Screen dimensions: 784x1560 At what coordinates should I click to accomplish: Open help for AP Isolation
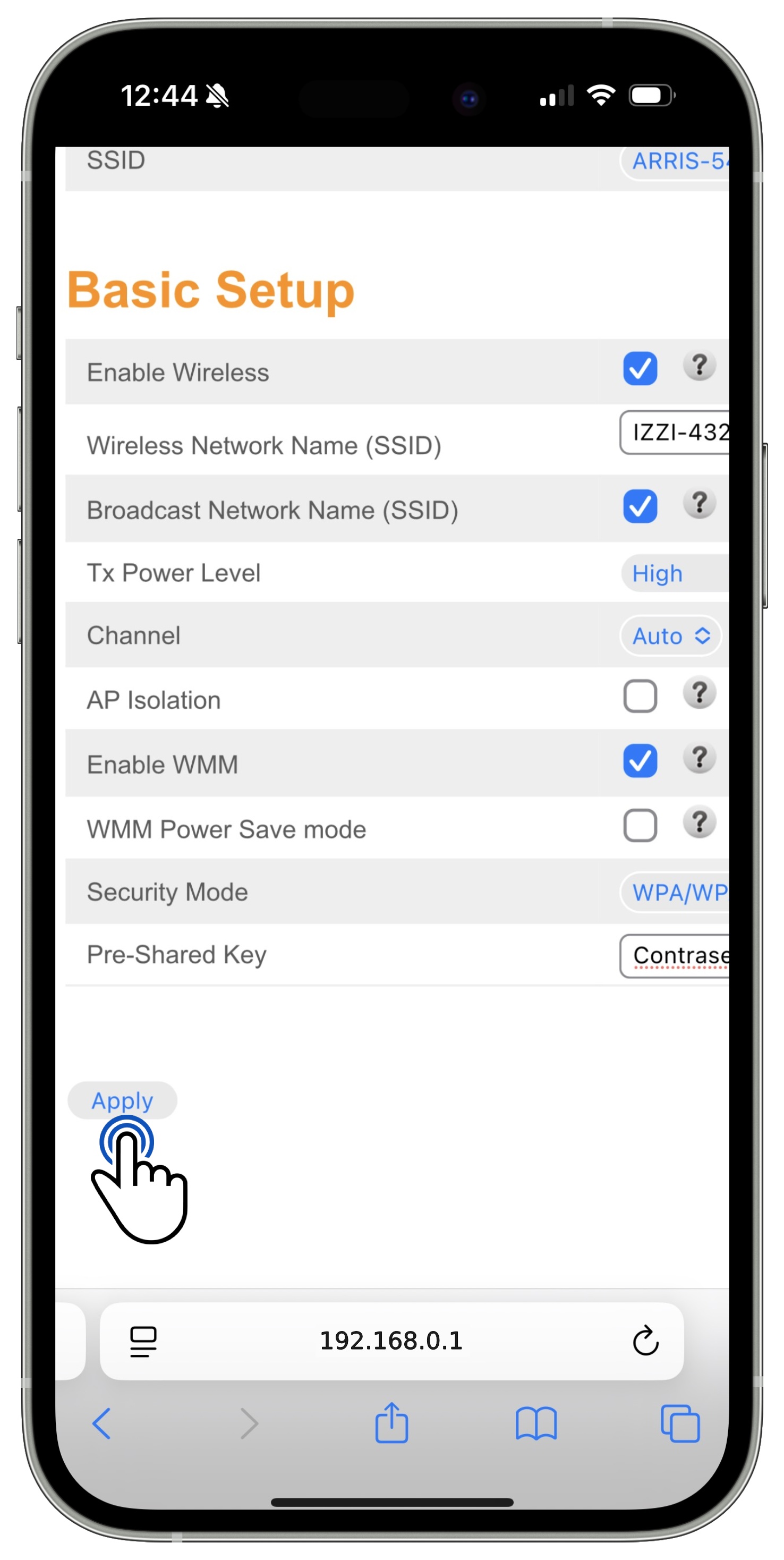point(699,693)
